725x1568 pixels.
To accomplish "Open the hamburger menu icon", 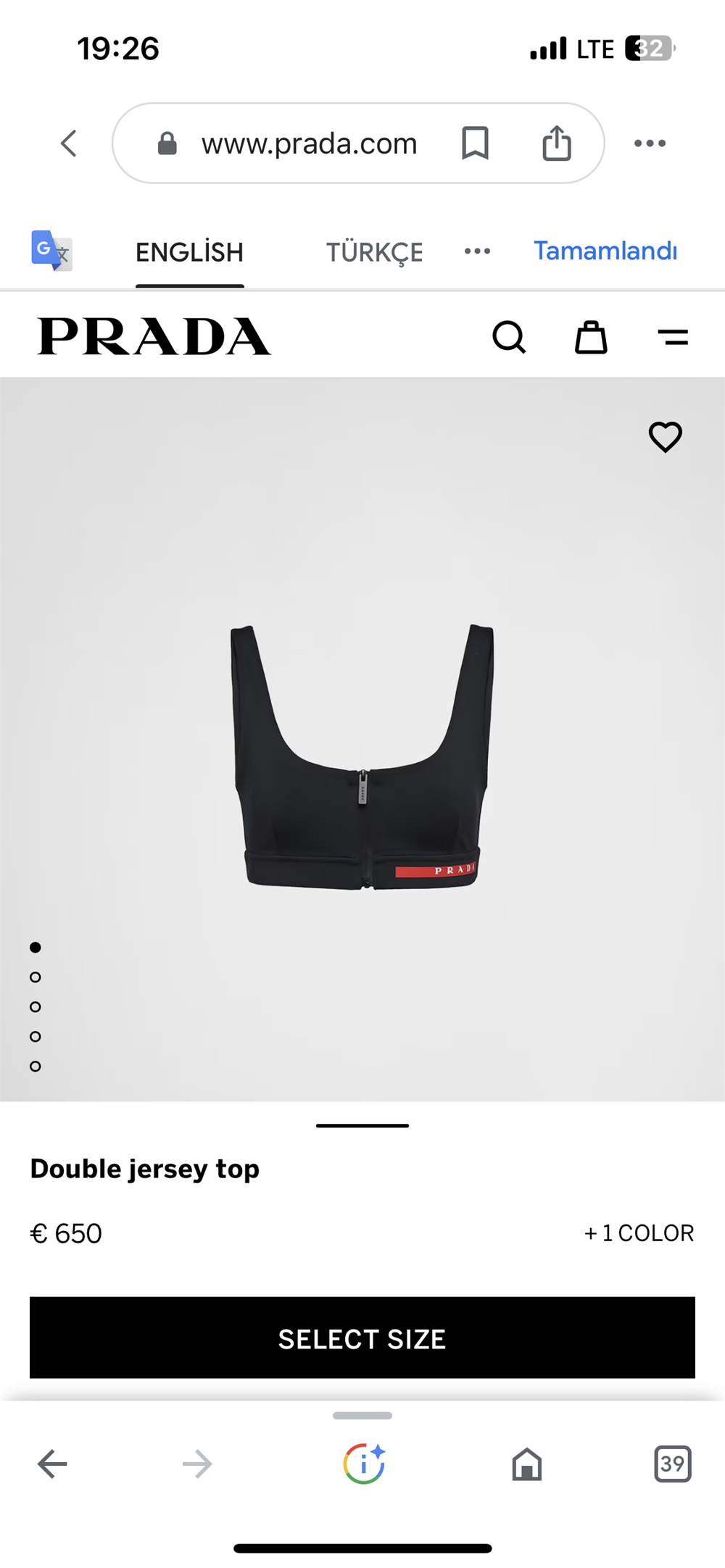I will [x=672, y=337].
